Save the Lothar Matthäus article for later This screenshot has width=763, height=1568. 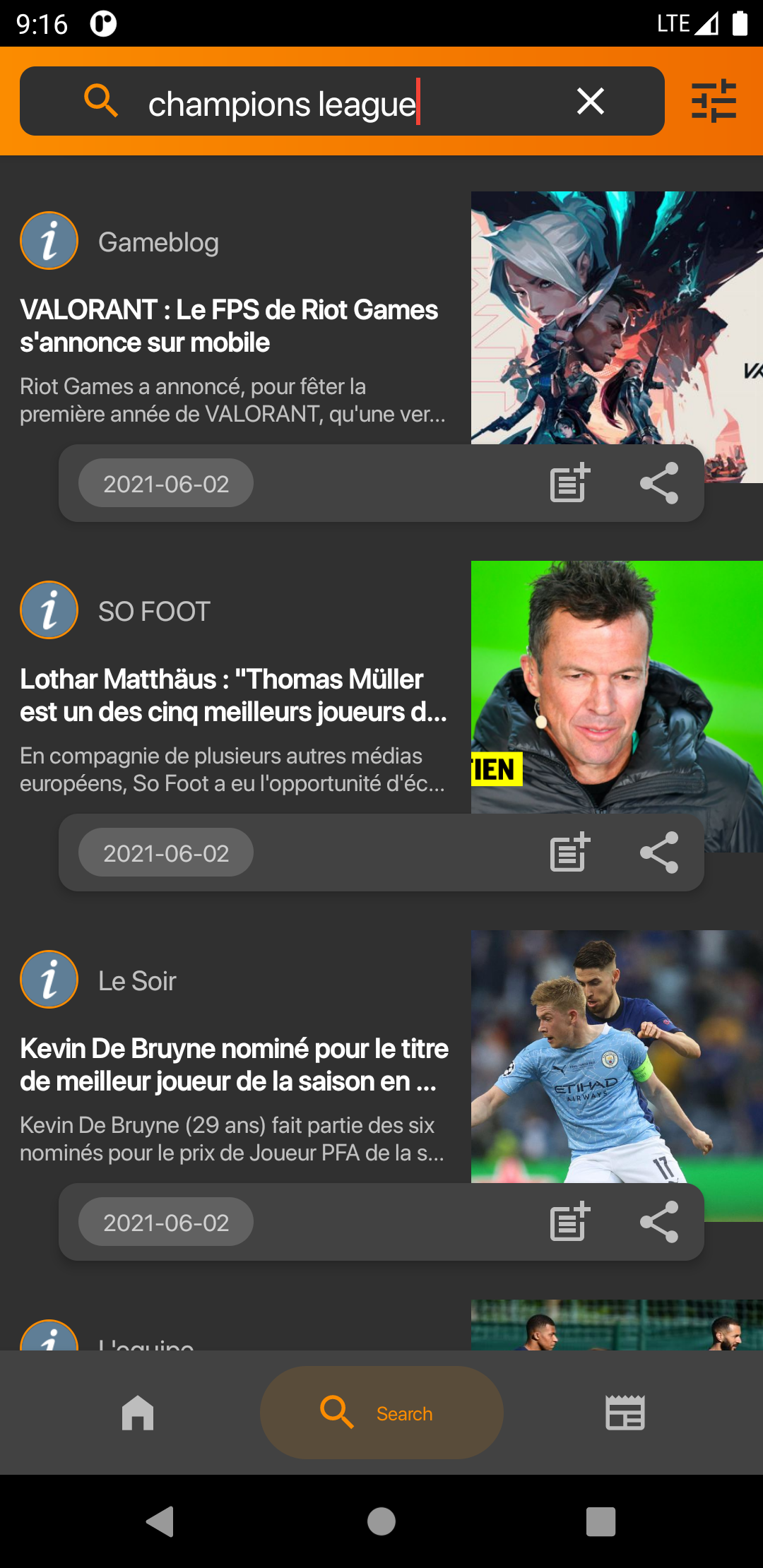tap(569, 853)
